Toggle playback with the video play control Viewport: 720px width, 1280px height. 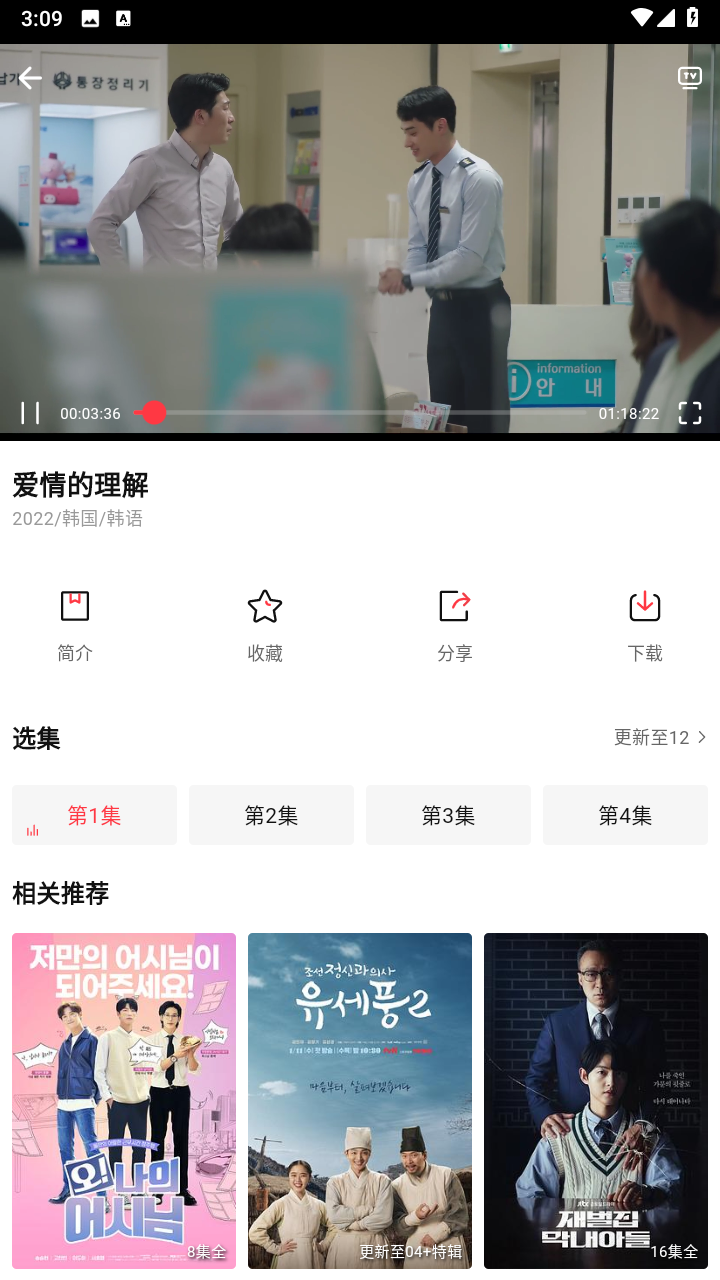coord(31,412)
